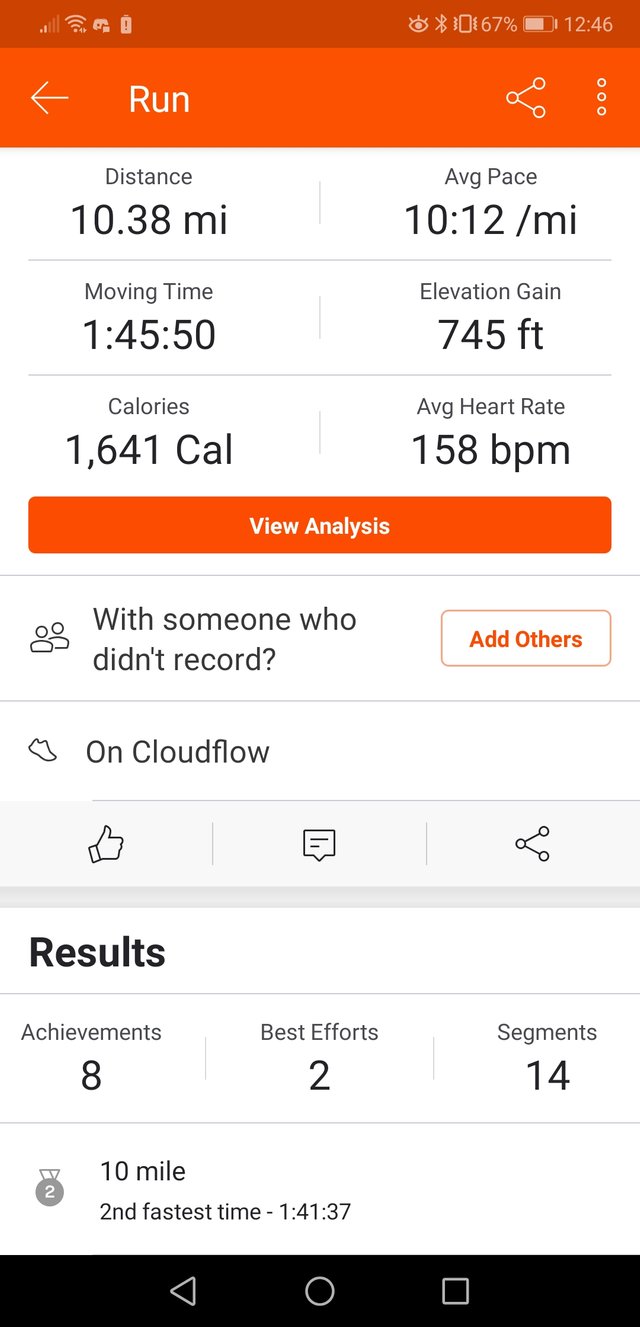640x1327 pixels.
Task: Tap the Add Others button
Action: coord(526,639)
